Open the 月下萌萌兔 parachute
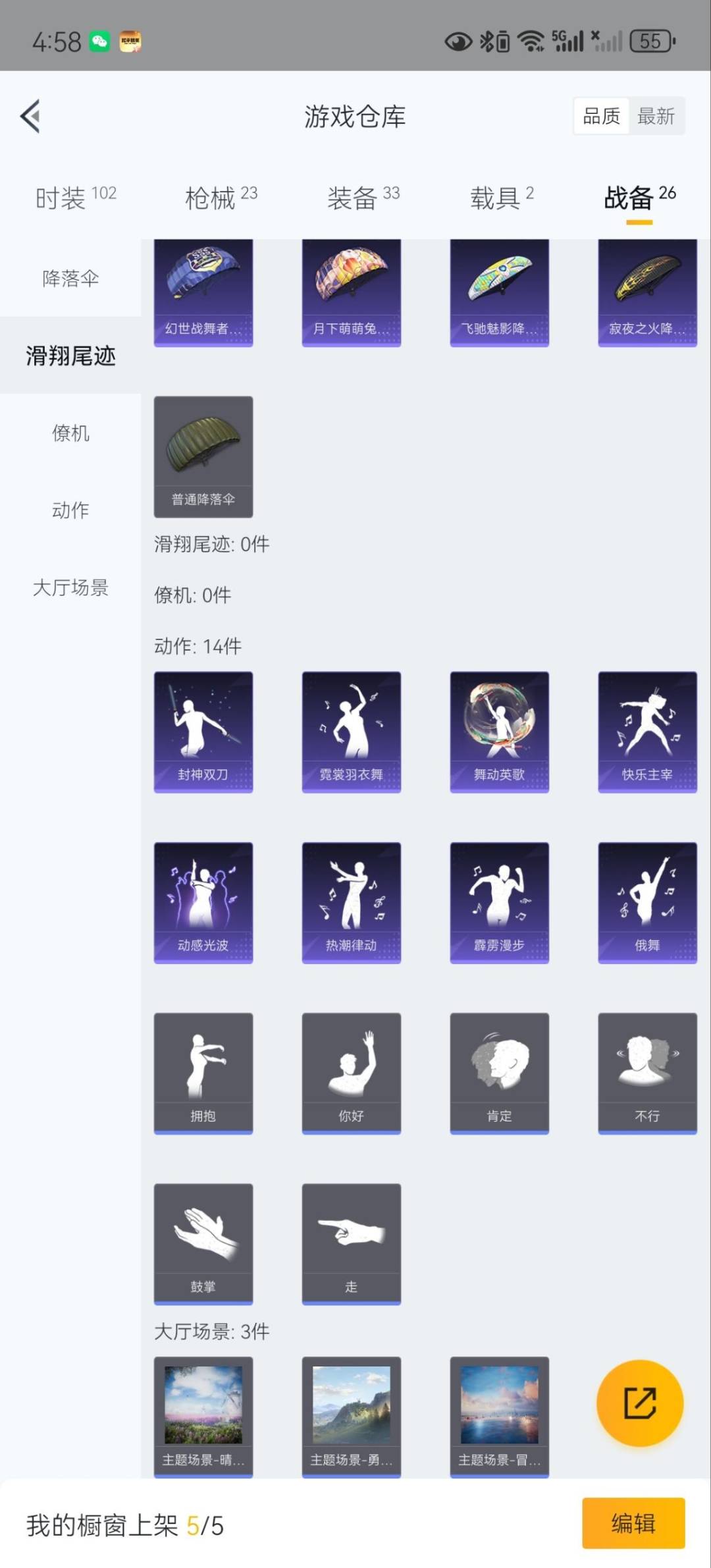711x1568 pixels. coord(351,292)
